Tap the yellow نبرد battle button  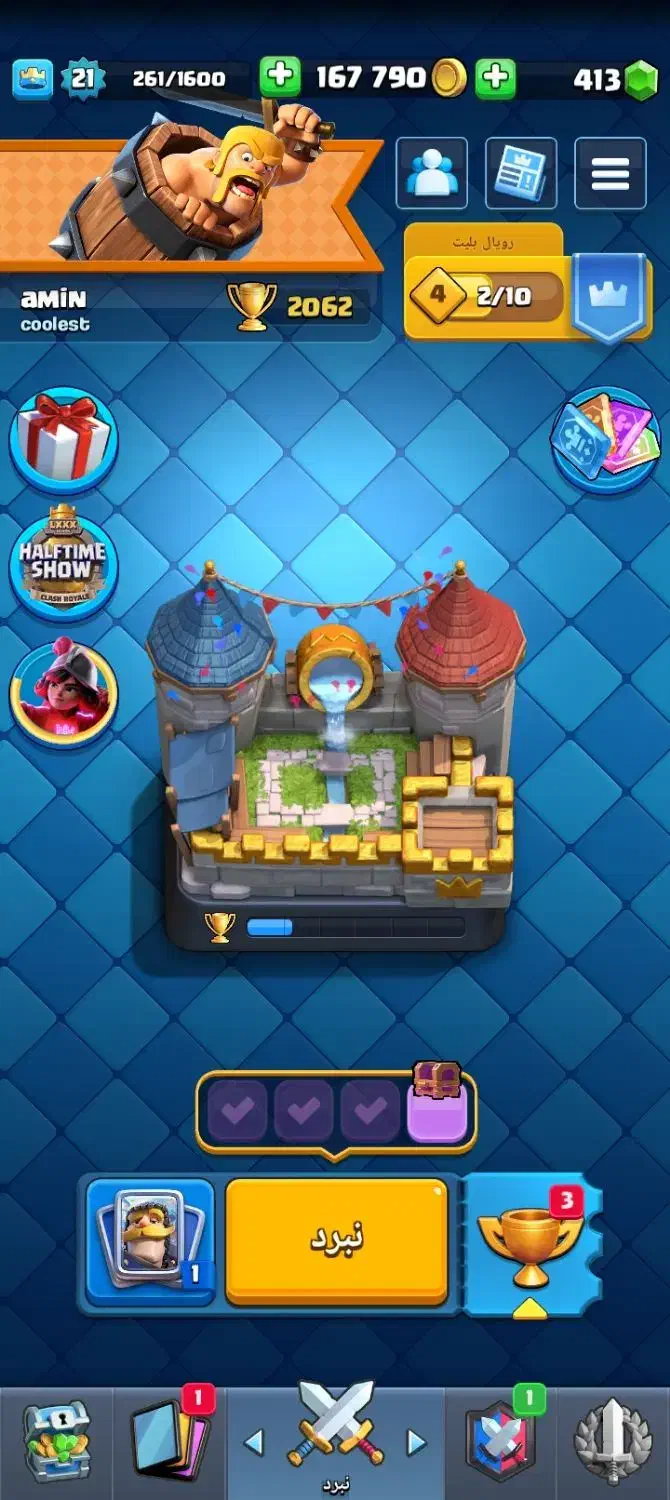336,1240
